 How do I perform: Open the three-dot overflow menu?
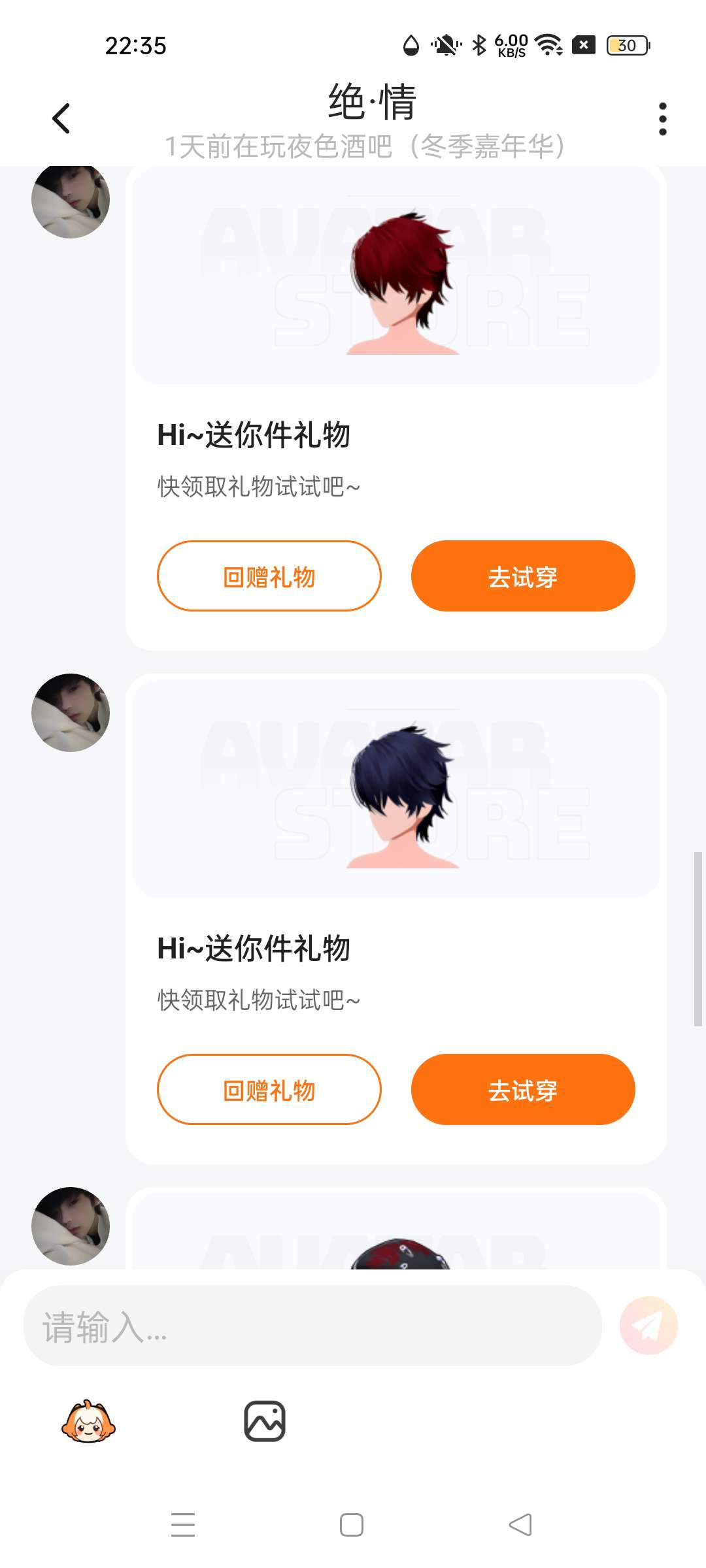(662, 119)
